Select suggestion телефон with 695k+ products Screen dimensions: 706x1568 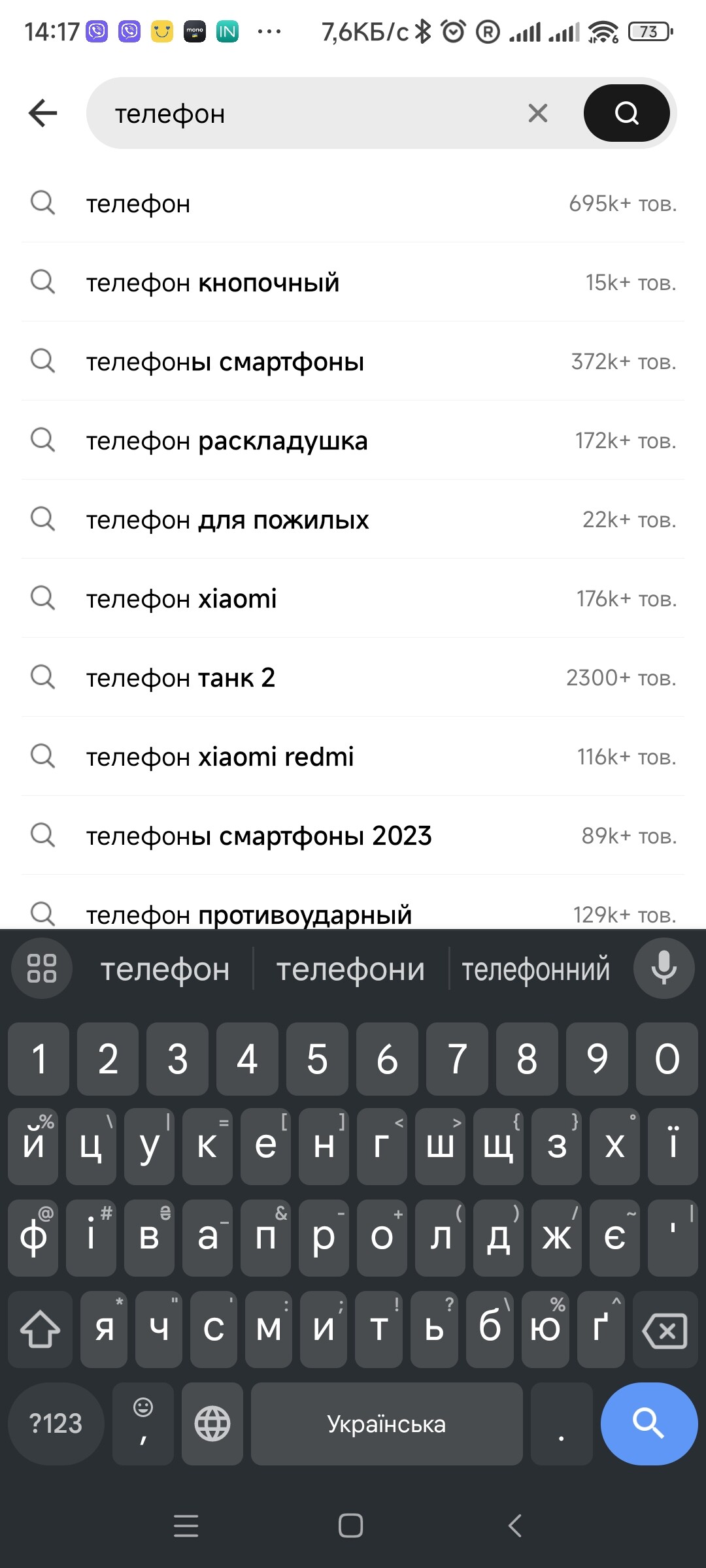(x=353, y=204)
